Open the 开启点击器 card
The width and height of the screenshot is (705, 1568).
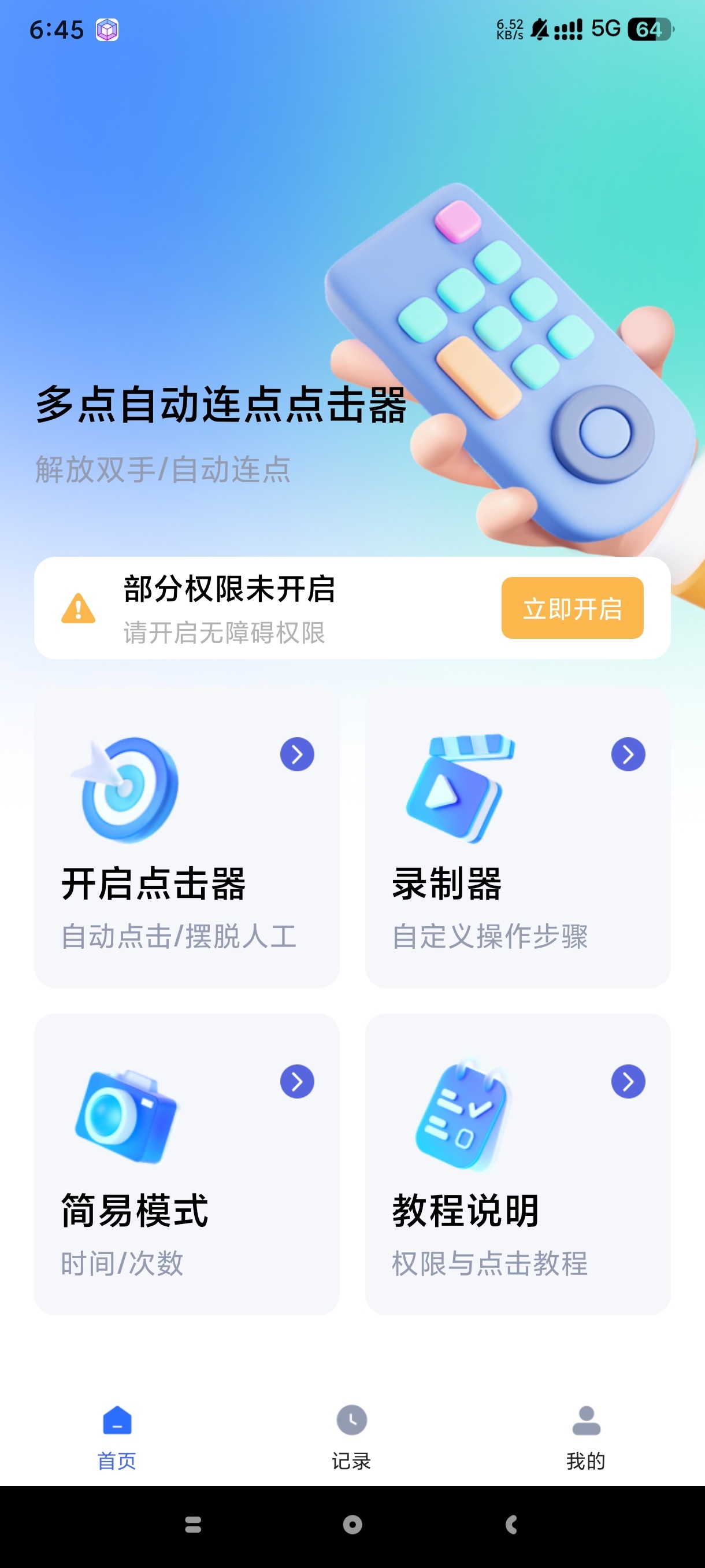(x=187, y=837)
